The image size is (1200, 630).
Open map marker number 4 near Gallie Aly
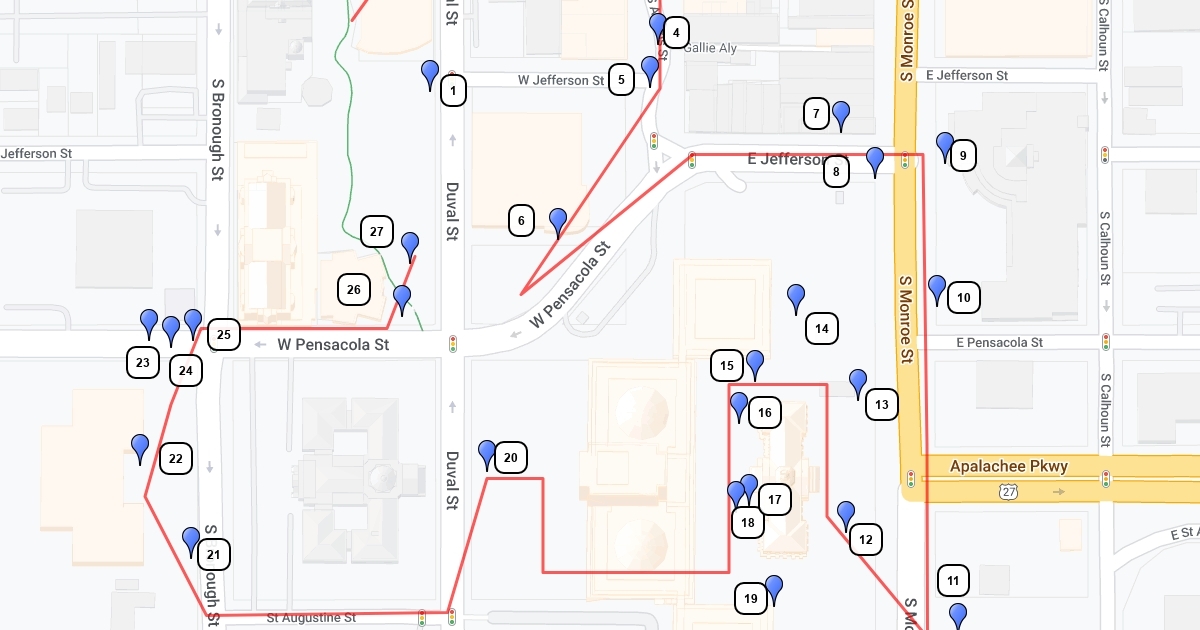[657, 26]
